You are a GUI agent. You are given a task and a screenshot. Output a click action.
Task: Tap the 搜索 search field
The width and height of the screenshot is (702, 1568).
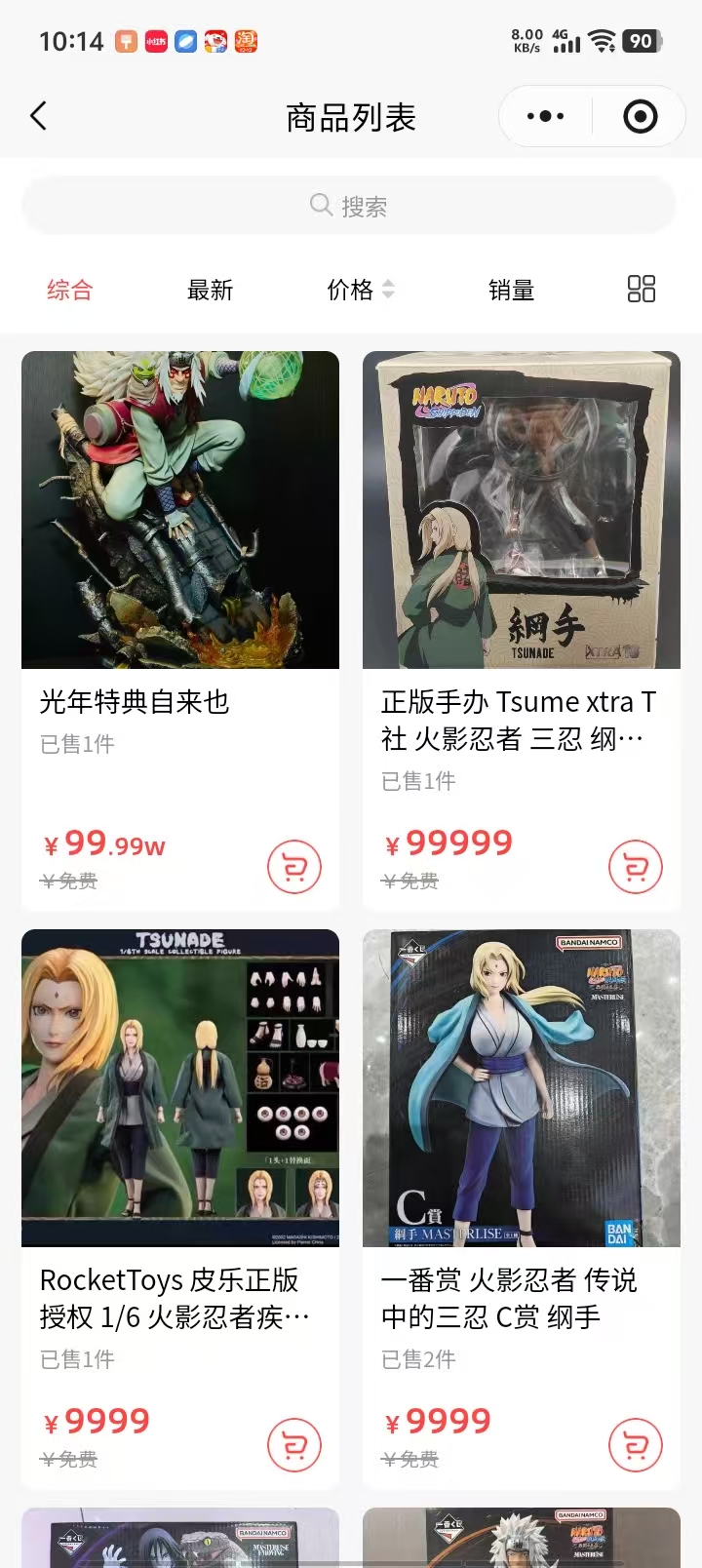(349, 206)
